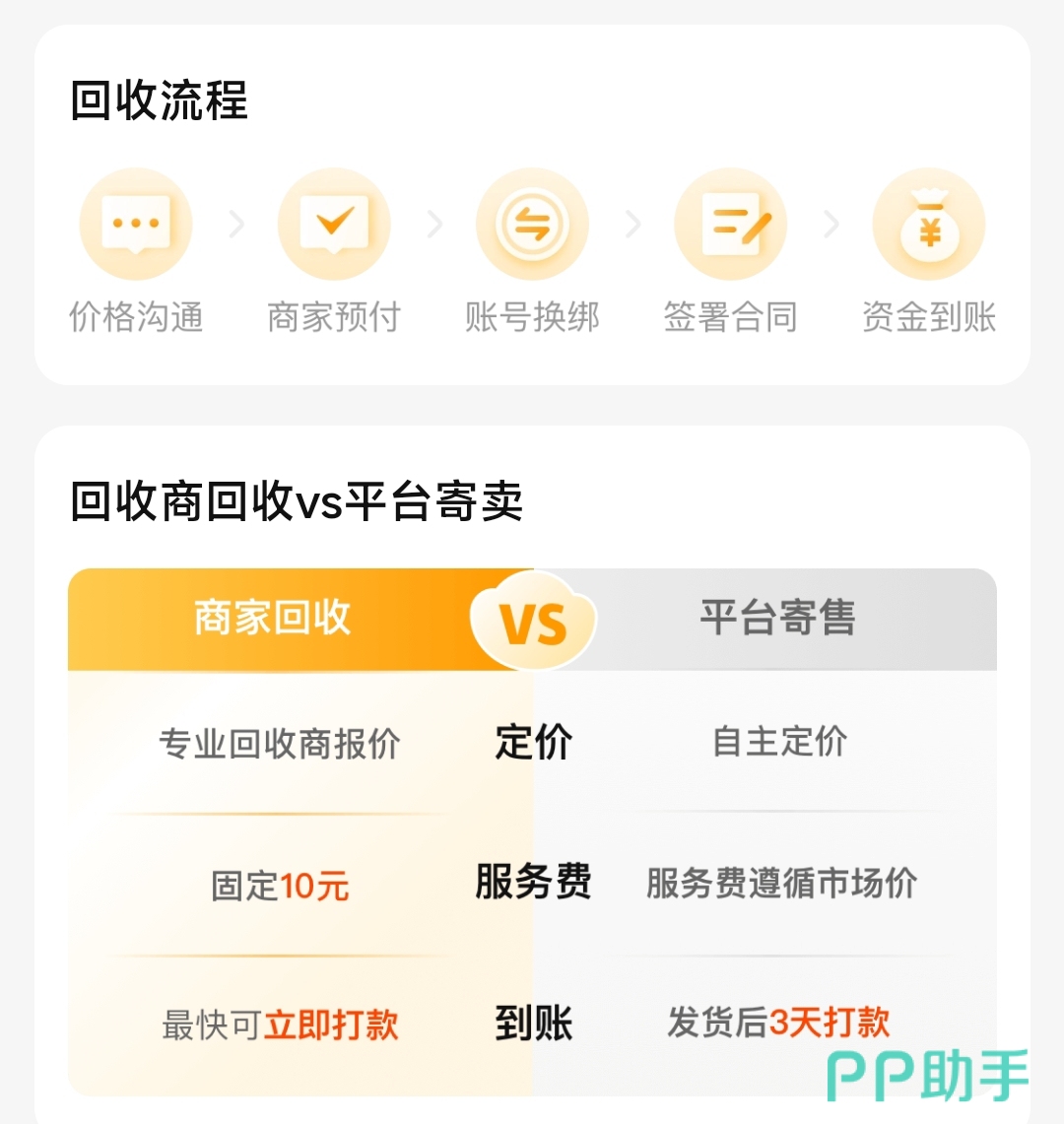Open the 签署合同 contract icon
The height and width of the screenshot is (1124, 1064).
pyautogui.click(x=730, y=224)
